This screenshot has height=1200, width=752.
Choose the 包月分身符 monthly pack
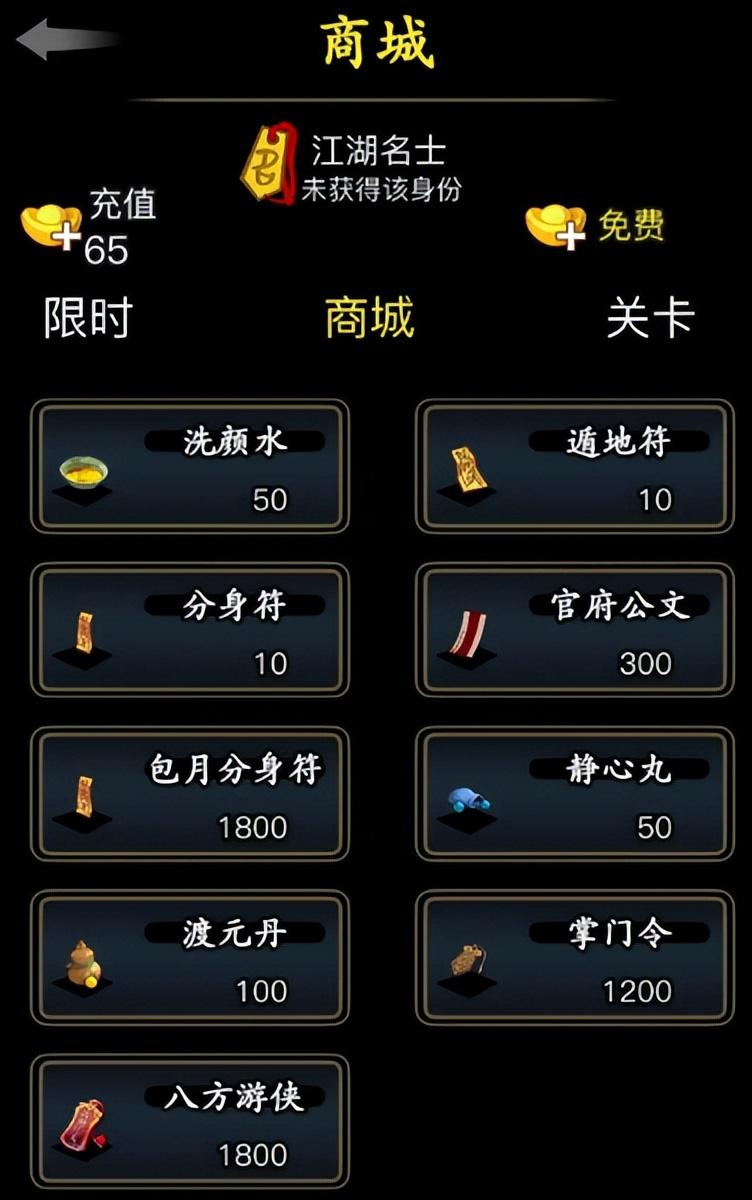190,794
